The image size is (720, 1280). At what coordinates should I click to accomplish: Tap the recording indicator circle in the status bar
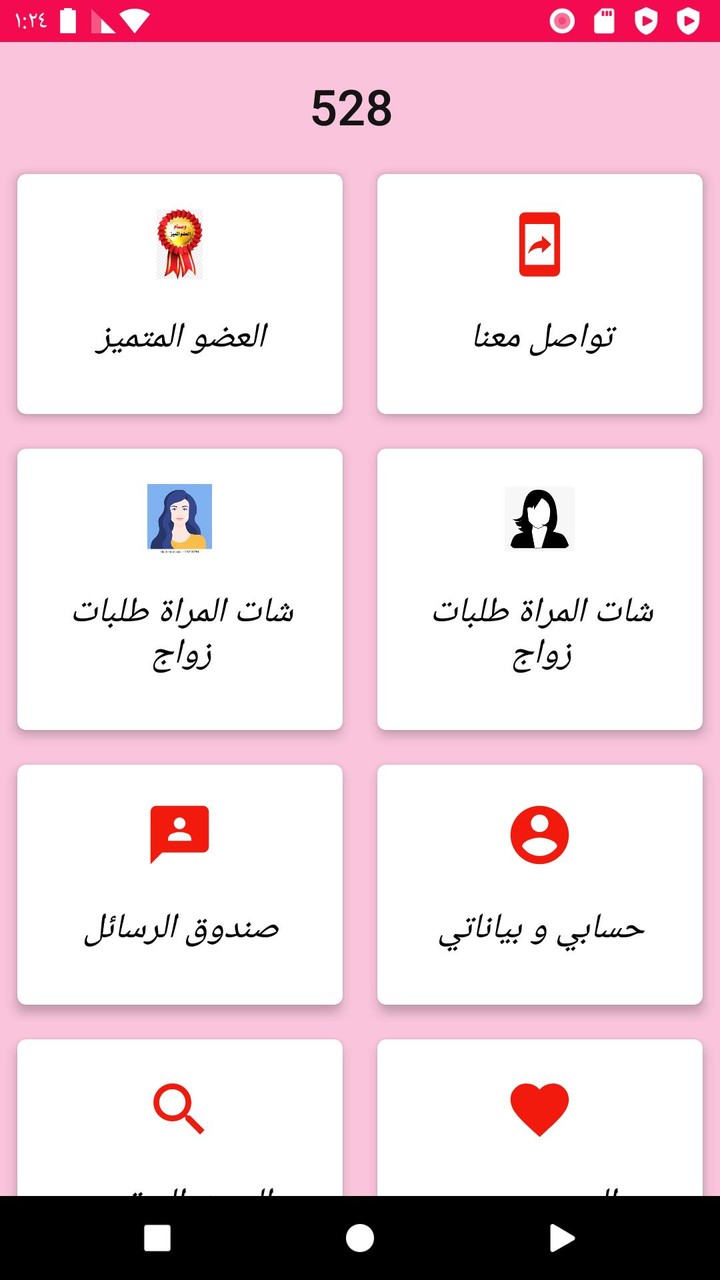[563, 18]
